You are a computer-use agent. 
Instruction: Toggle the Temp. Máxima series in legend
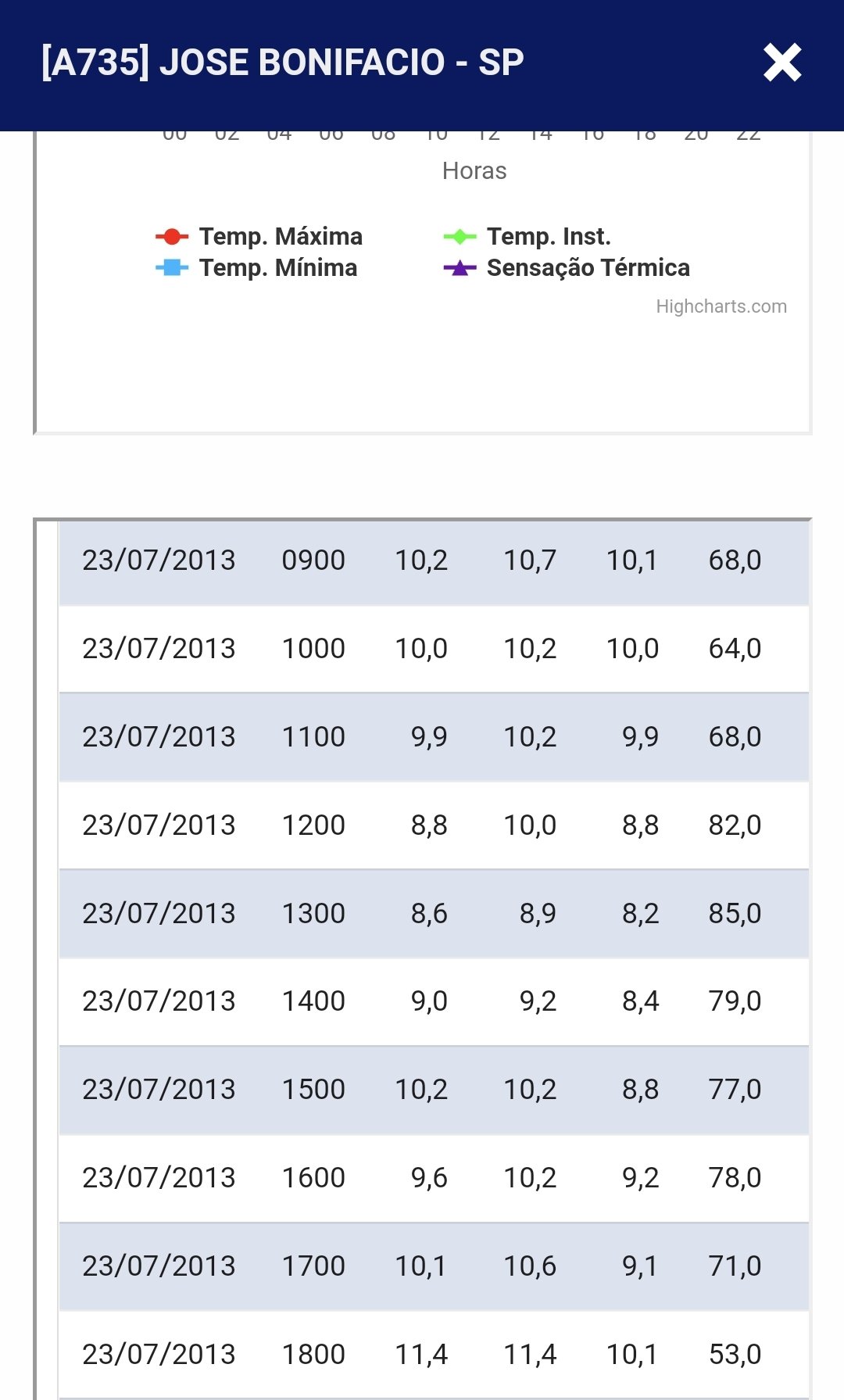[259, 236]
